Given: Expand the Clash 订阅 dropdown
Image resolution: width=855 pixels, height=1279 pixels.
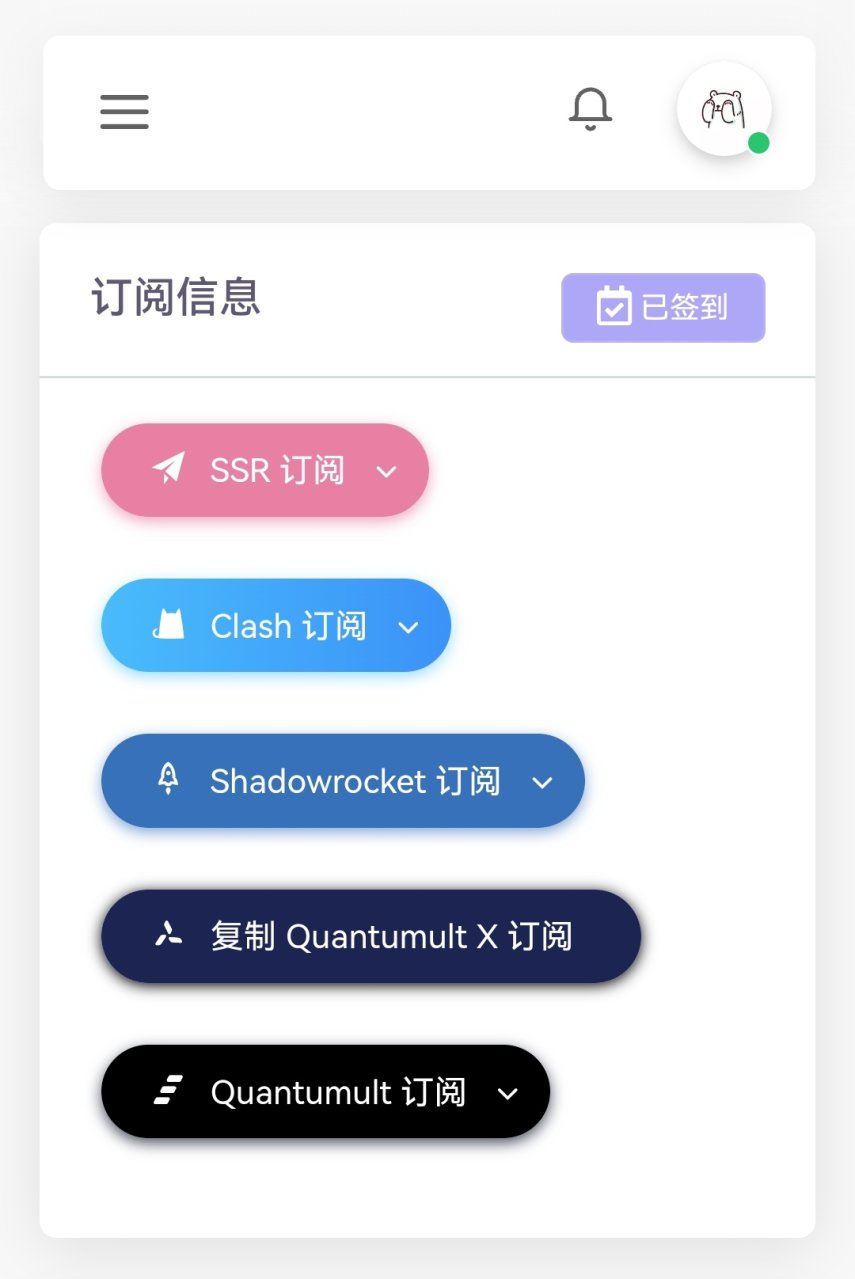Looking at the screenshot, I should [x=276, y=626].
